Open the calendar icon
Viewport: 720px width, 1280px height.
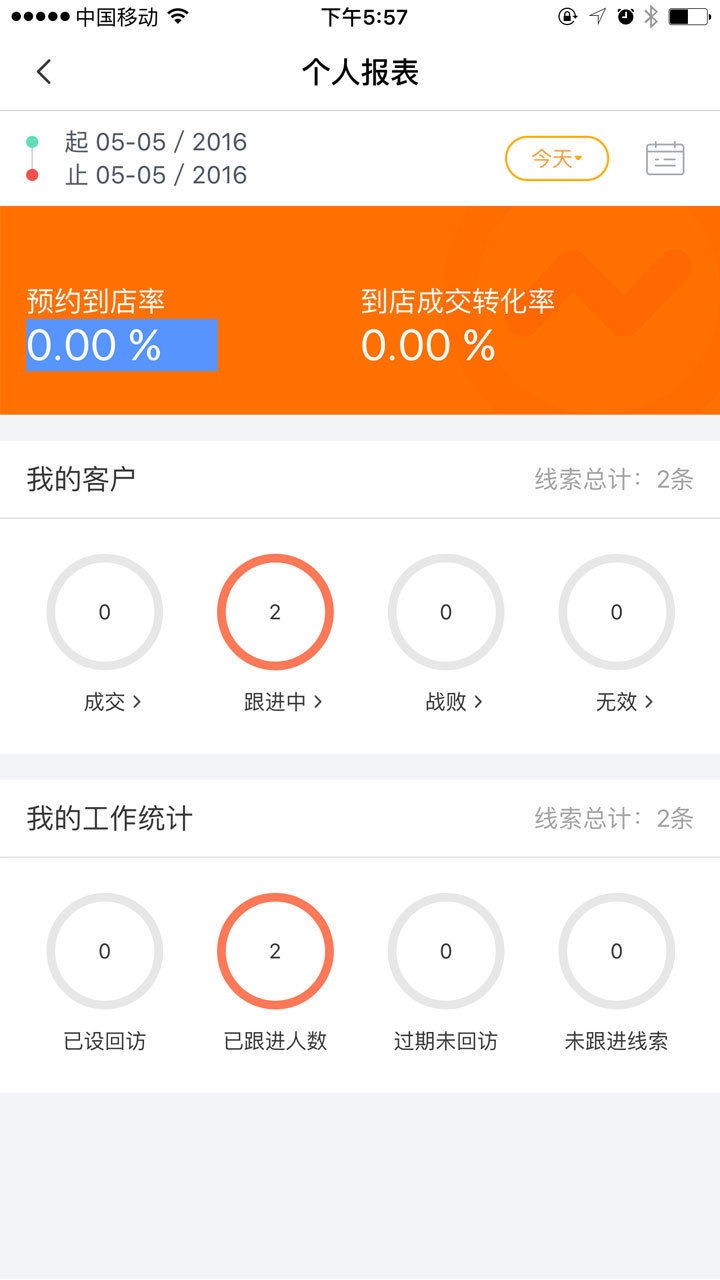(x=664, y=158)
